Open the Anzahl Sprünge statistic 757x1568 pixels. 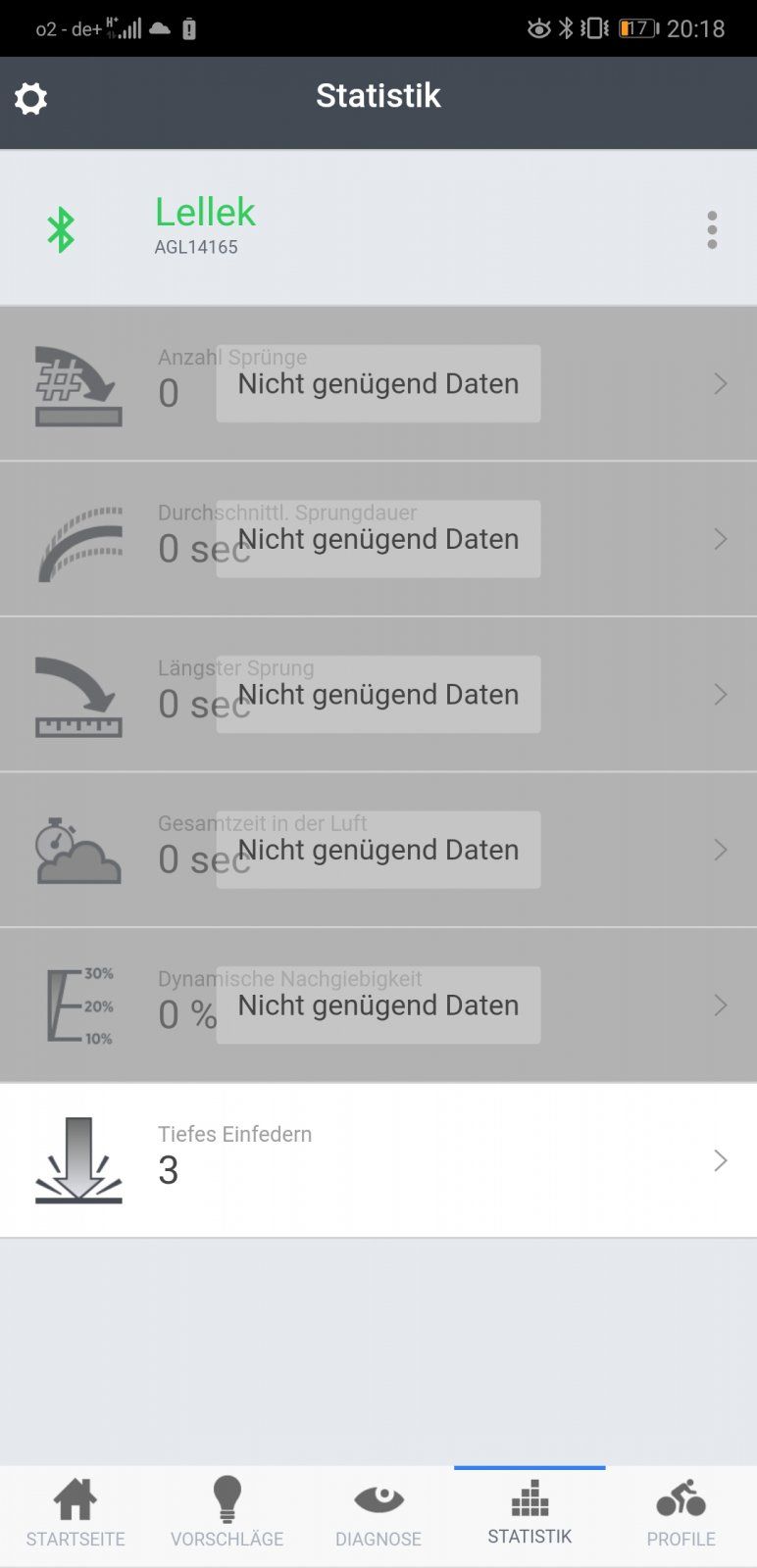click(378, 383)
